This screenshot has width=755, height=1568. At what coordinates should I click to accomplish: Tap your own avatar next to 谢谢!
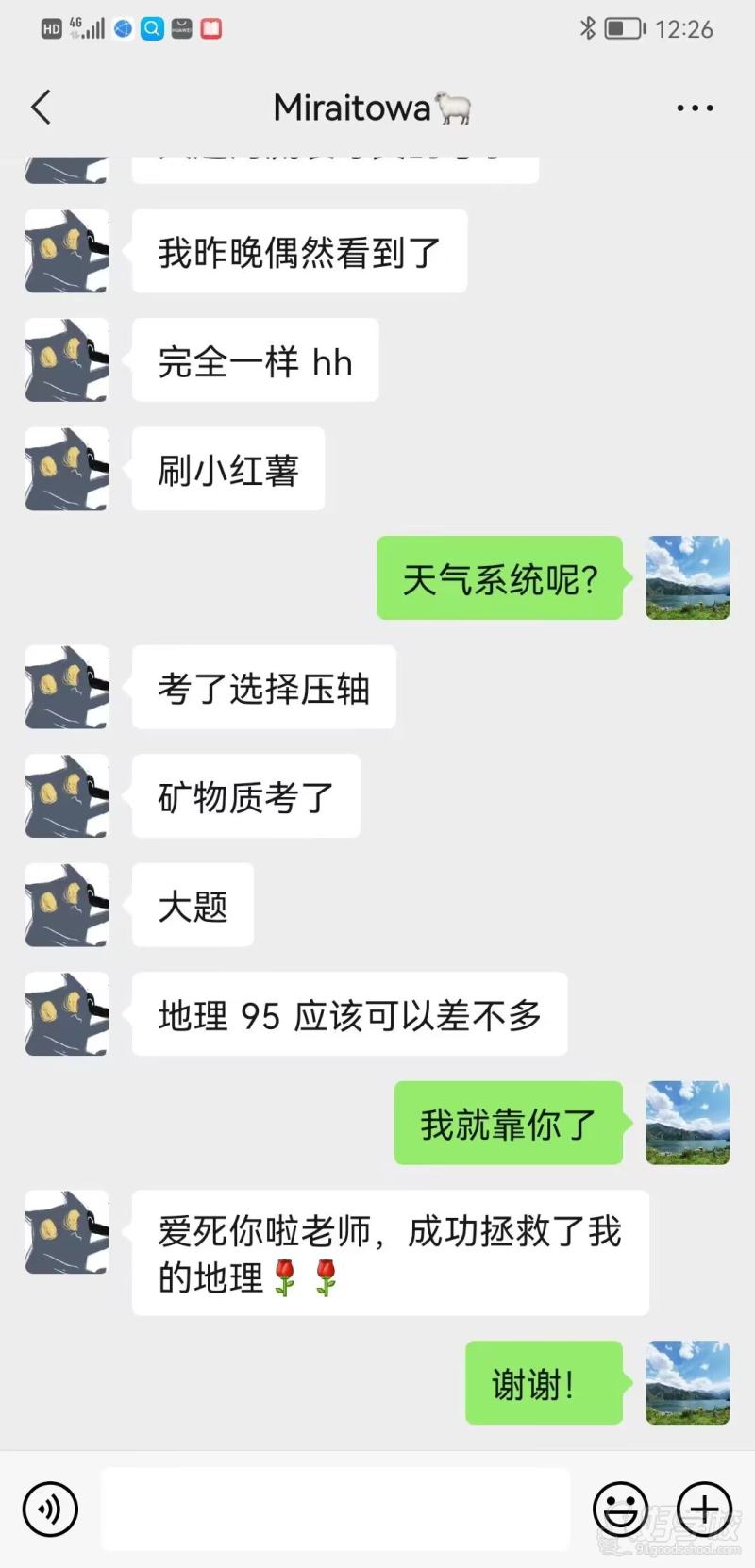687,1384
